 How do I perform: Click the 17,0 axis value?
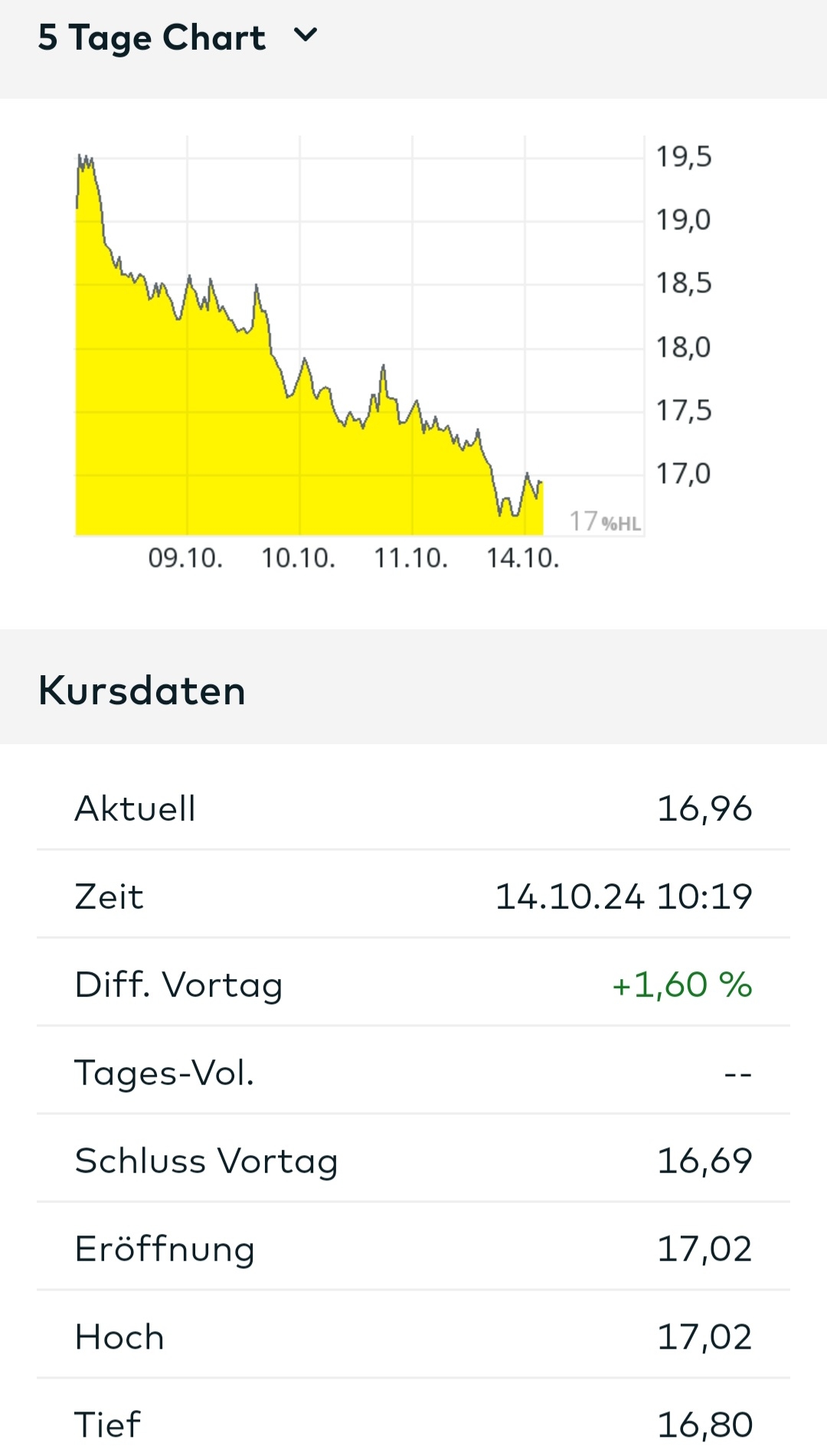click(684, 475)
